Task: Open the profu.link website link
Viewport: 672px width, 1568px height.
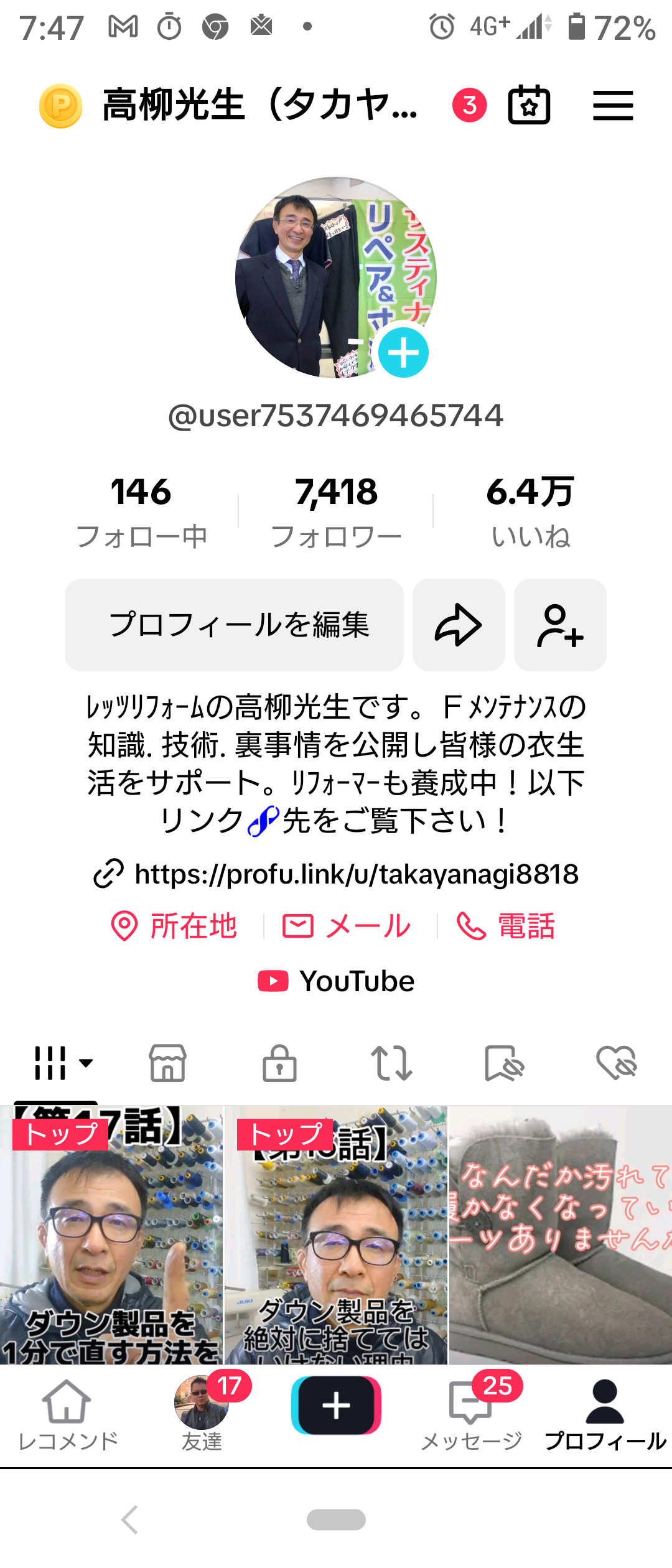Action: (x=356, y=874)
